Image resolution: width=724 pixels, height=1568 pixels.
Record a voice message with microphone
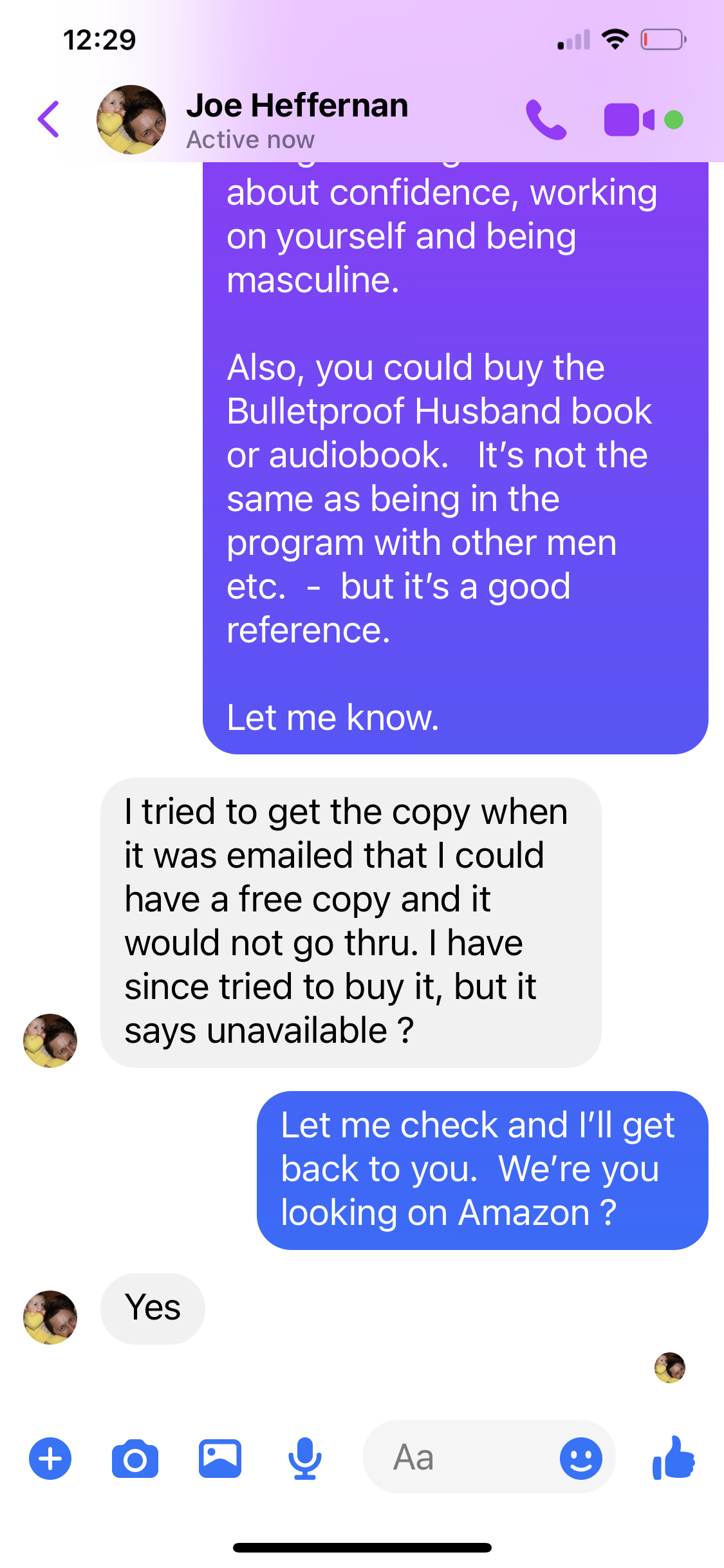tap(305, 1458)
